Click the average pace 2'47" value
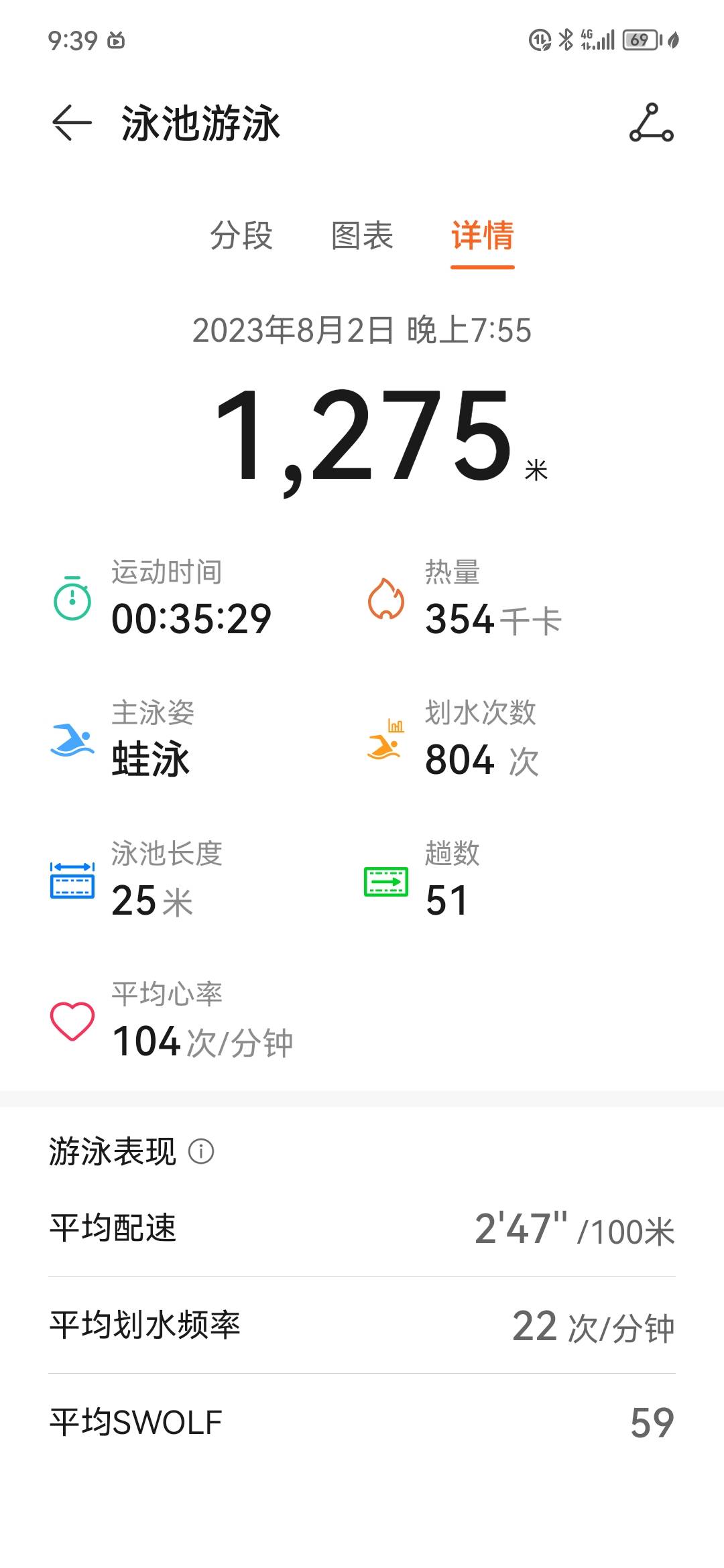724x1568 pixels. 522,1228
